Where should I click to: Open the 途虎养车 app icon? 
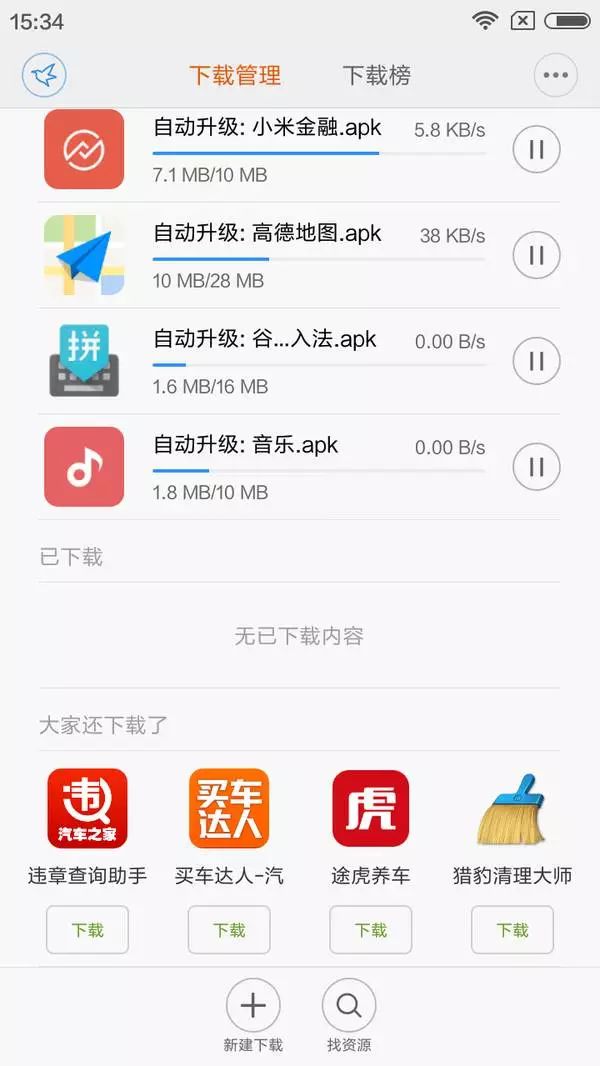tap(371, 808)
